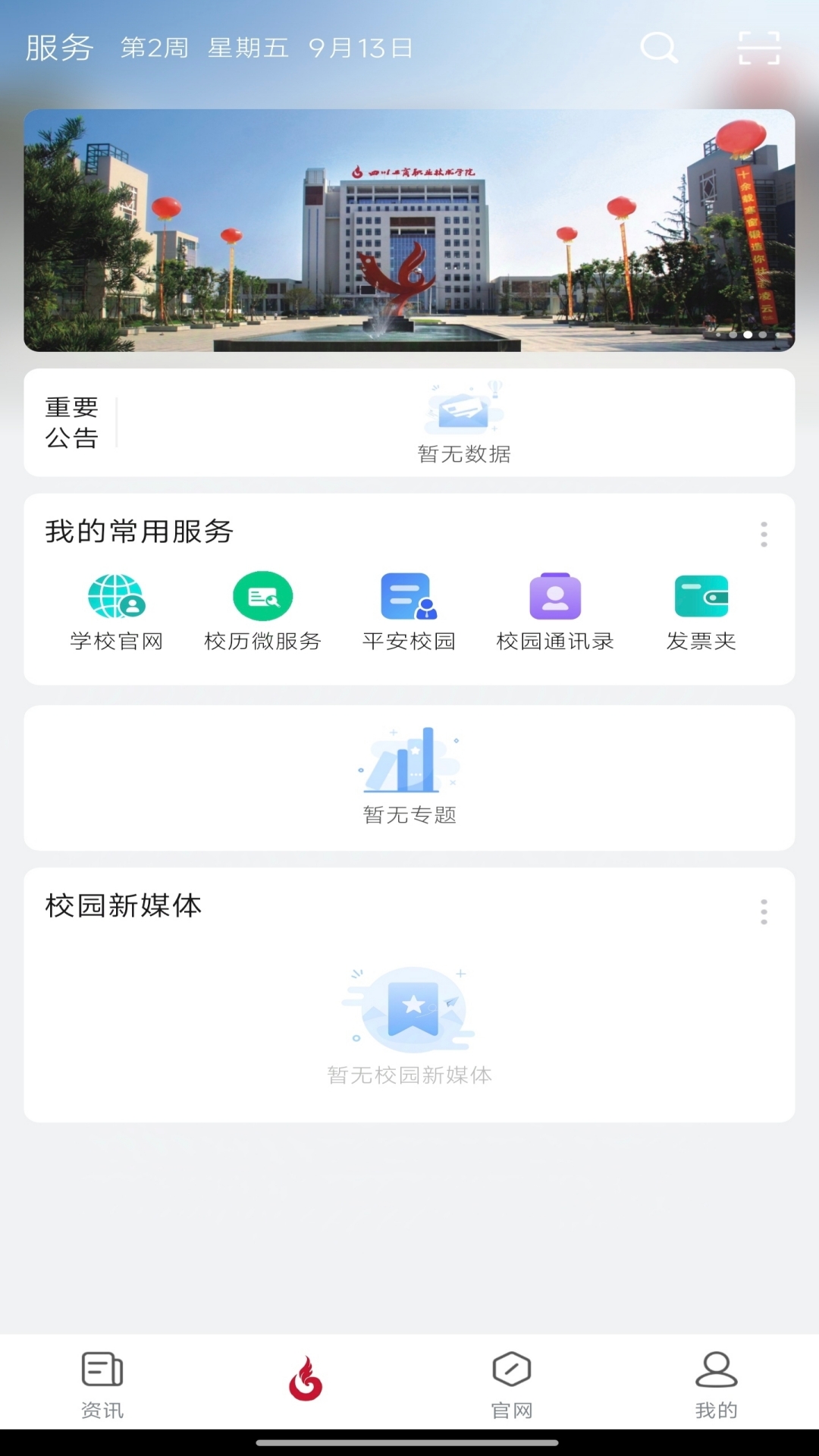This screenshot has height=1456, width=819.
Task: Select a carousel indicator dot
Action: [747, 334]
